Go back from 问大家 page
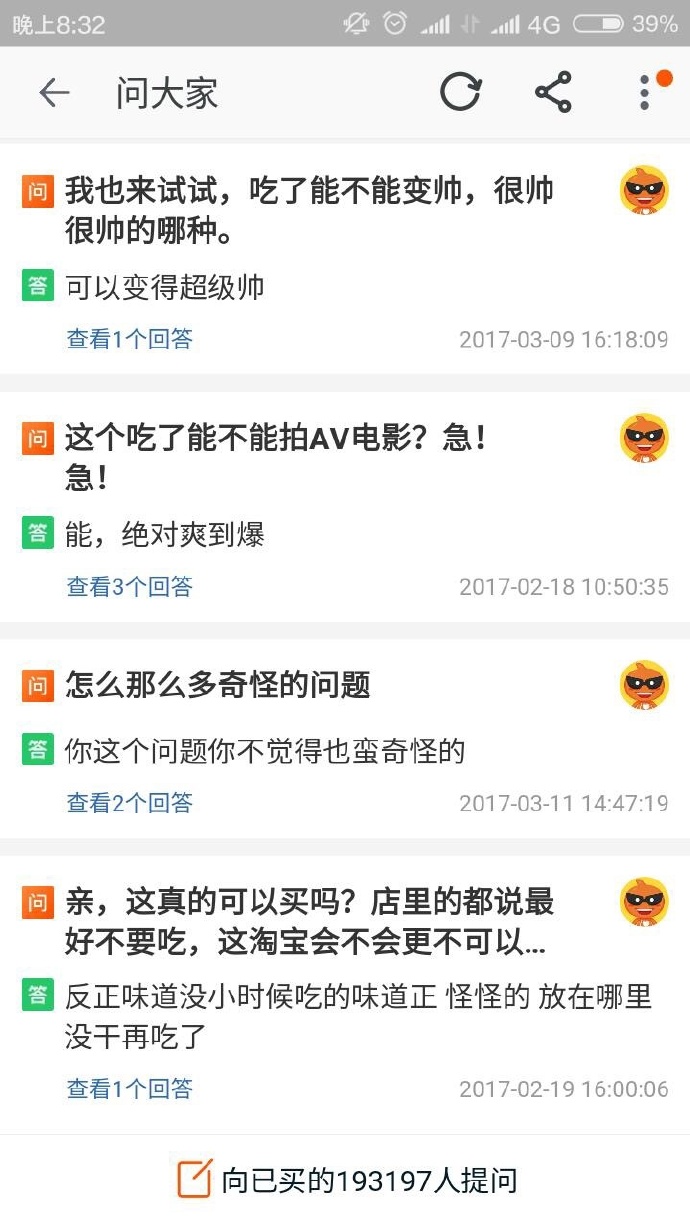Viewport: 690px width, 1227px height. click(x=54, y=94)
